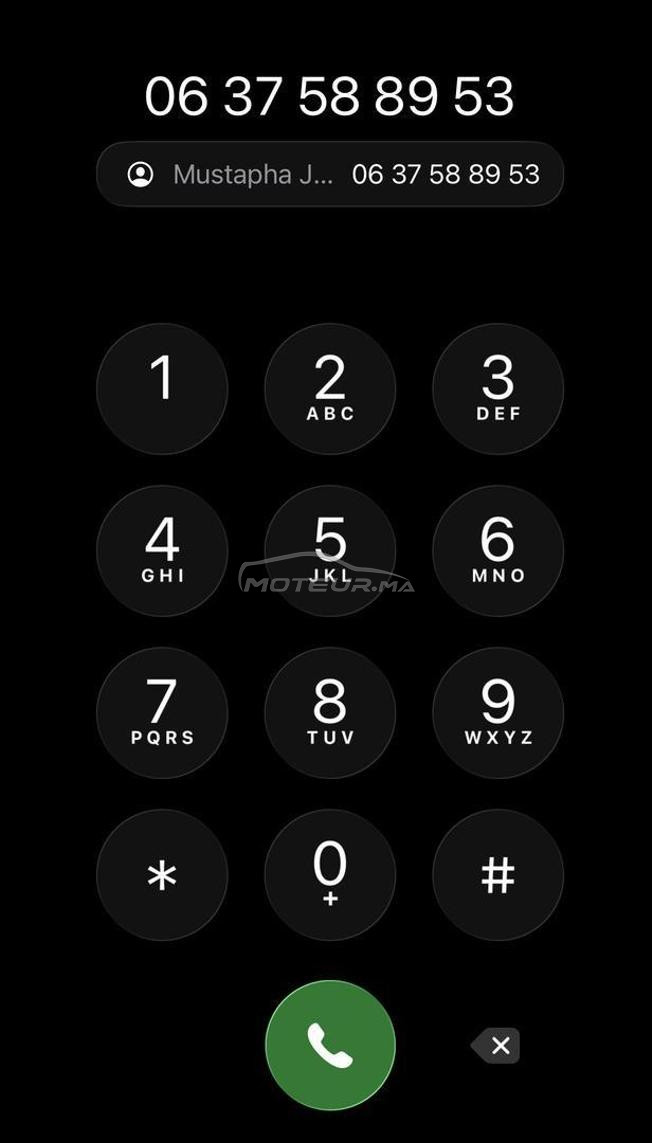Select the Mustapha J... contact suggestion
This screenshot has width=652, height=1143.
tap(330, 174)
